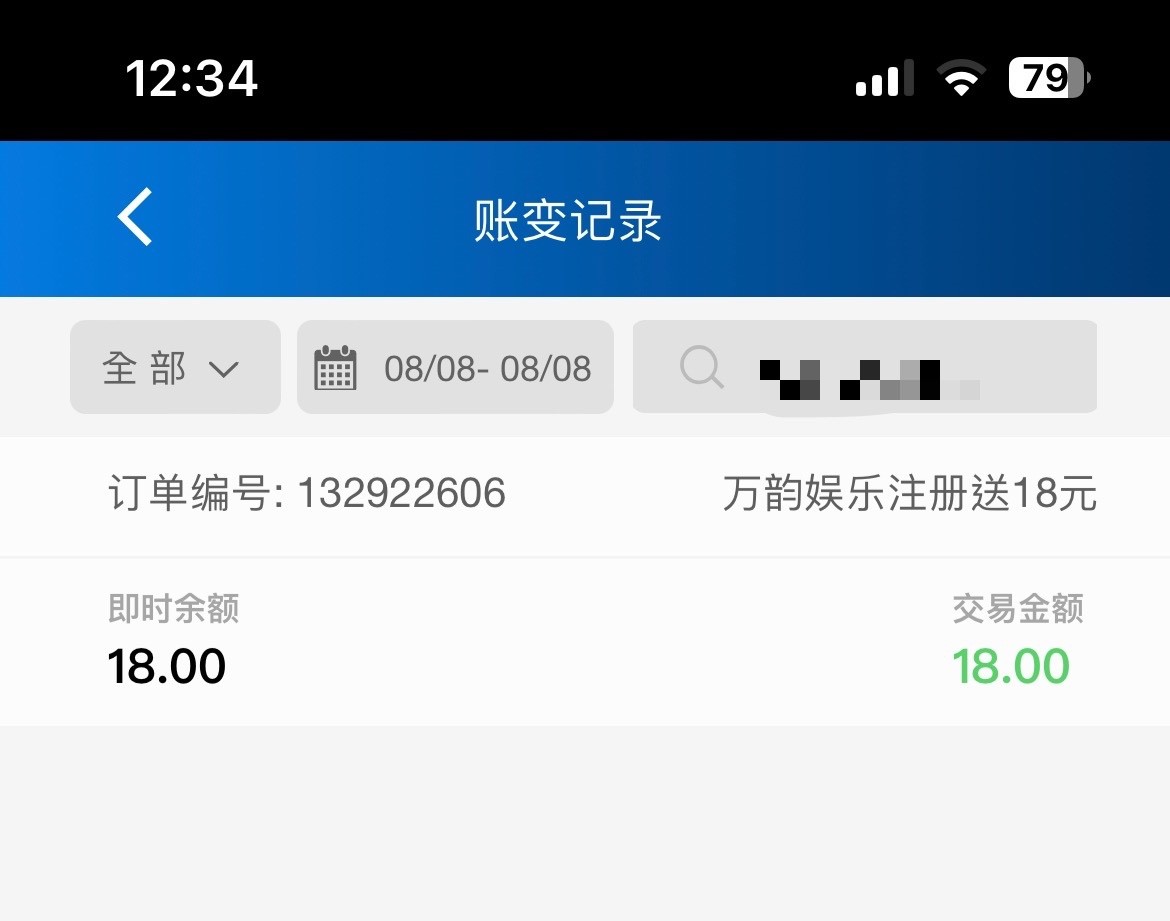1170x921 pixels.
Task: Go back from 账变记录 page
Action: click(x=136, y=217)
